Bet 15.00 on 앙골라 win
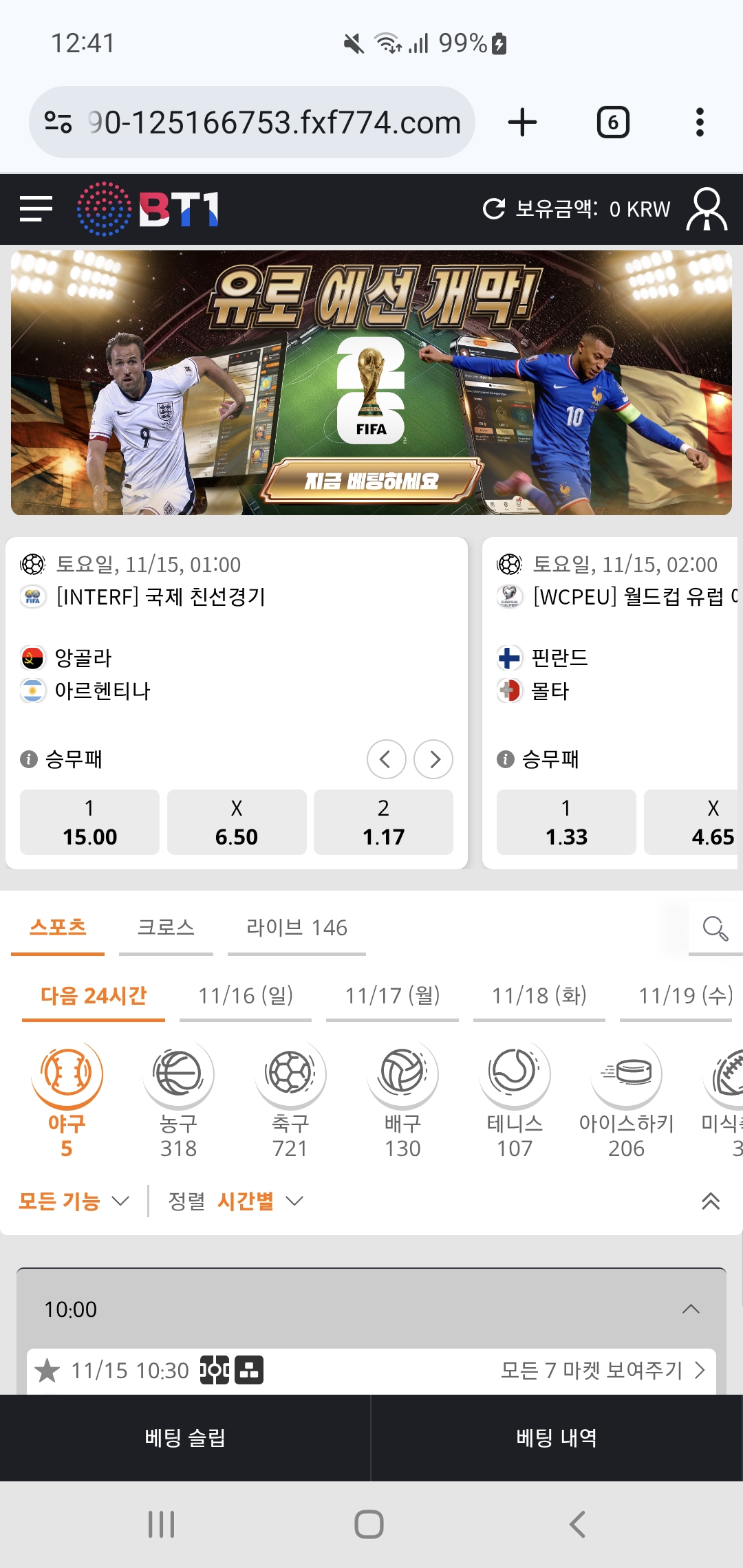This screenshot has width=743, height=1568. coord(89,823)
